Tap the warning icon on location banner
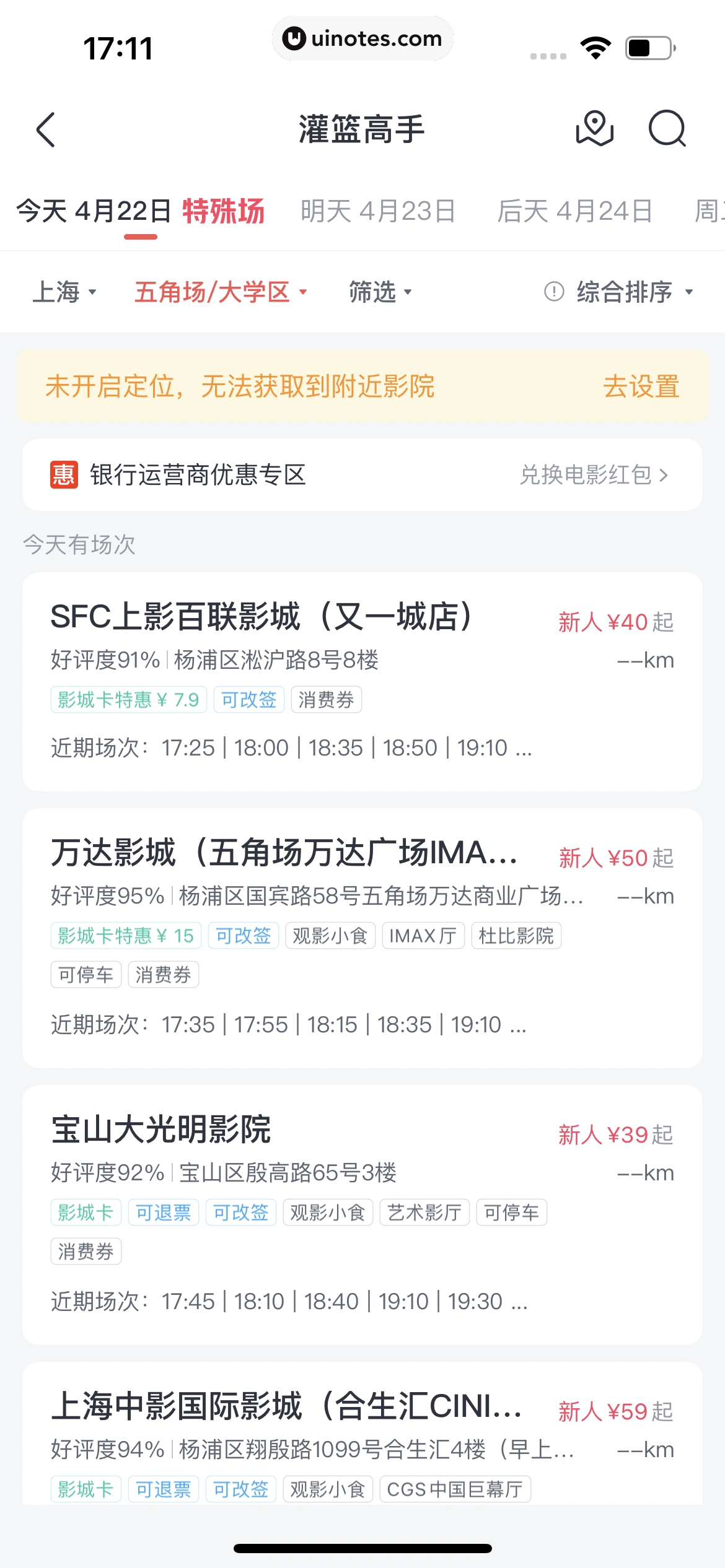The width and height of the screenshot is (725, 1568). 554,292
